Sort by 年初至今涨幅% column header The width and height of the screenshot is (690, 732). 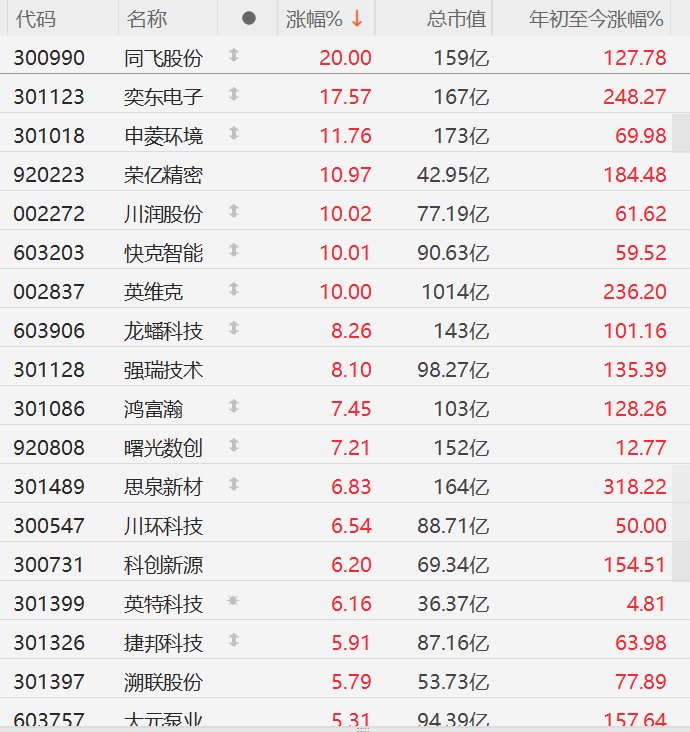(x=596, y=19)
